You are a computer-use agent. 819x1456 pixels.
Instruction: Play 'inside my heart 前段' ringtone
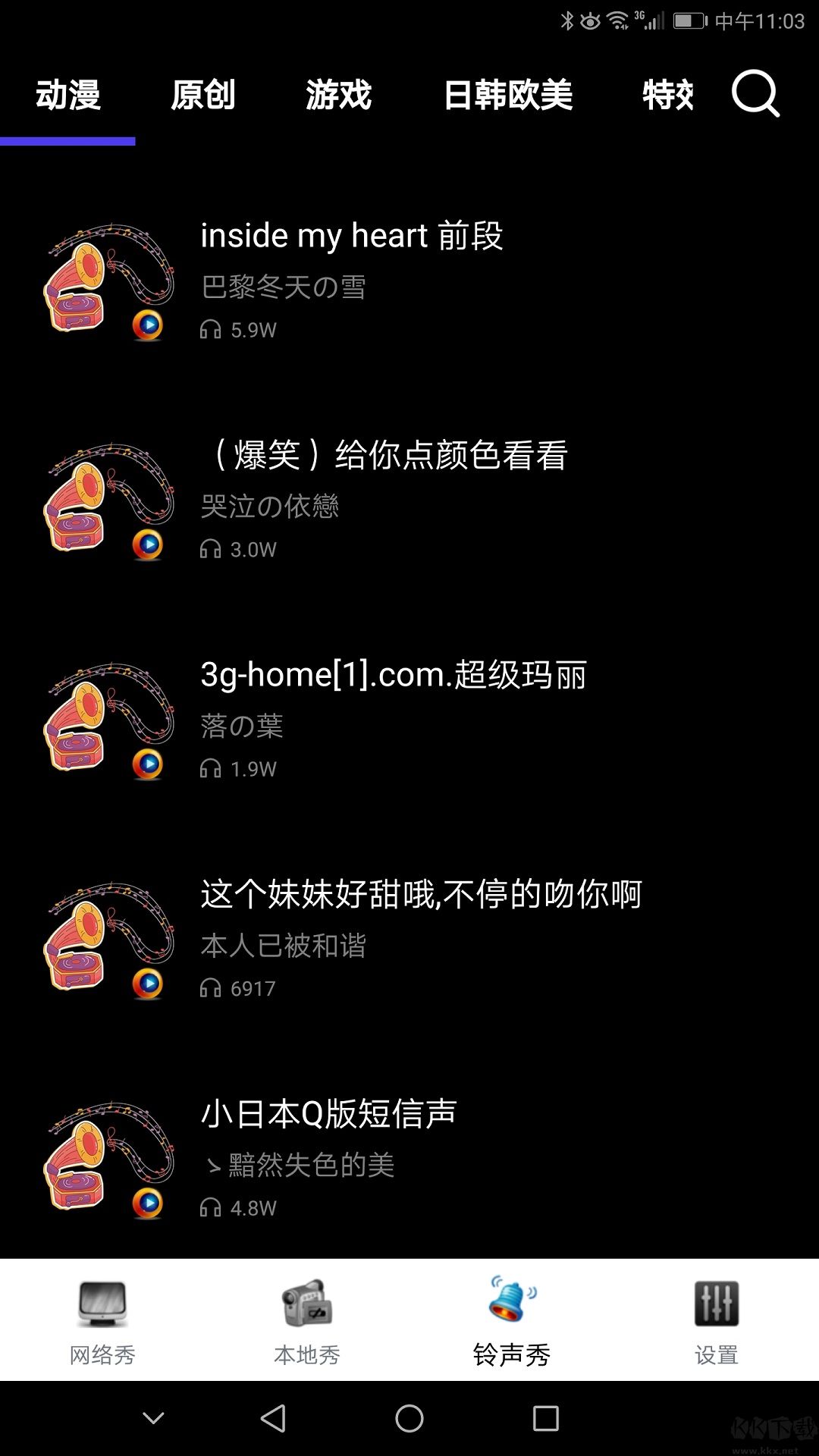149,325
